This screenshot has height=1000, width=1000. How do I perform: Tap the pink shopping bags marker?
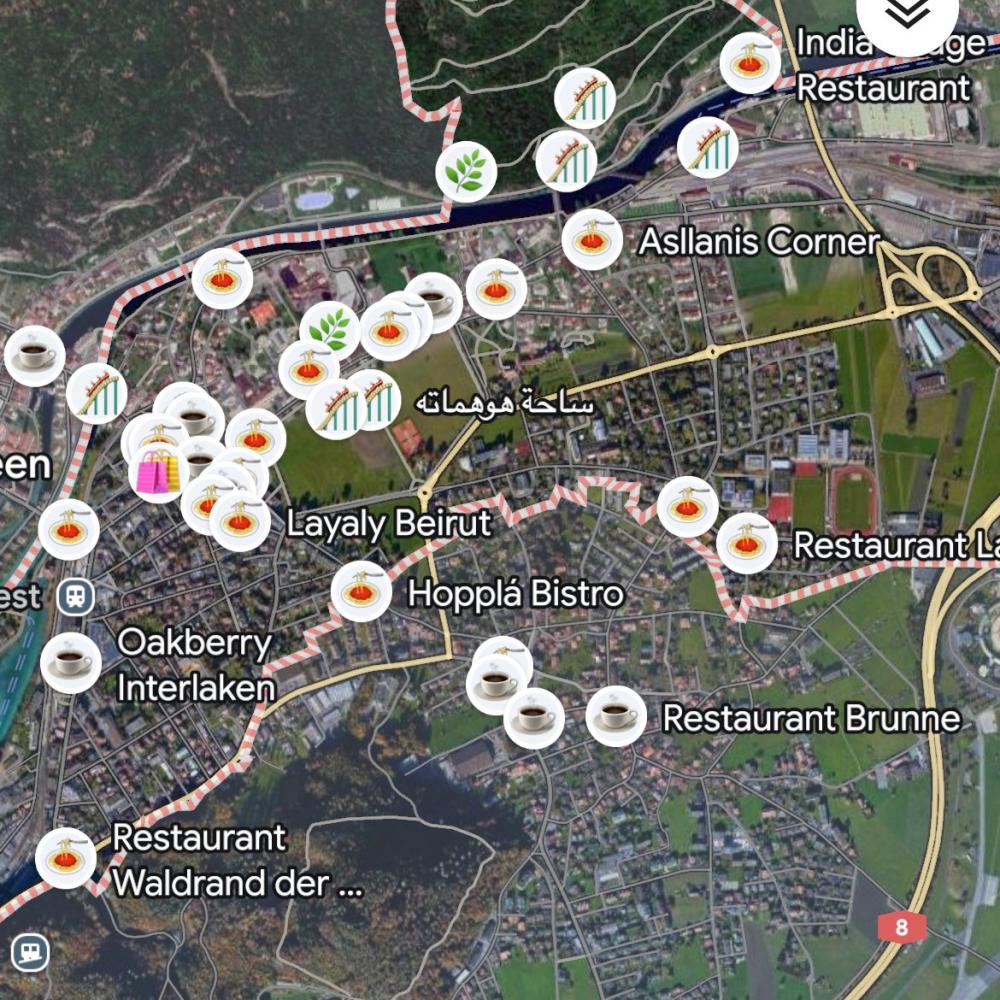159,473
